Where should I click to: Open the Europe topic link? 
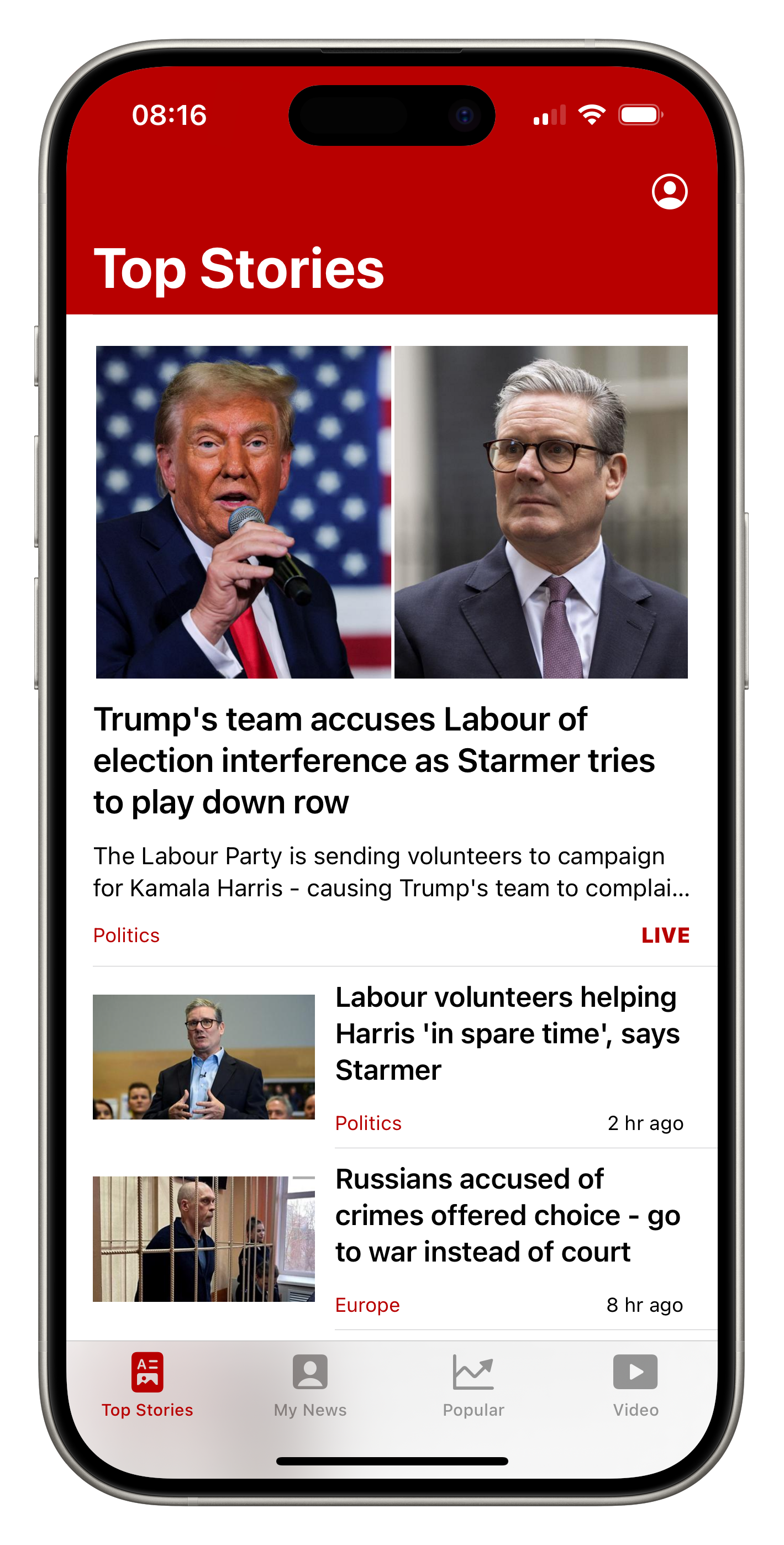[x=367, y=1305]
